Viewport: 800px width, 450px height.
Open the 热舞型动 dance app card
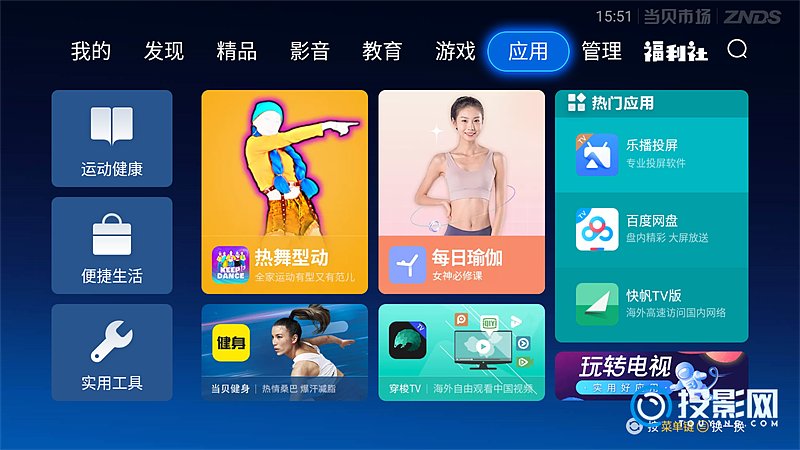[285, 192]
